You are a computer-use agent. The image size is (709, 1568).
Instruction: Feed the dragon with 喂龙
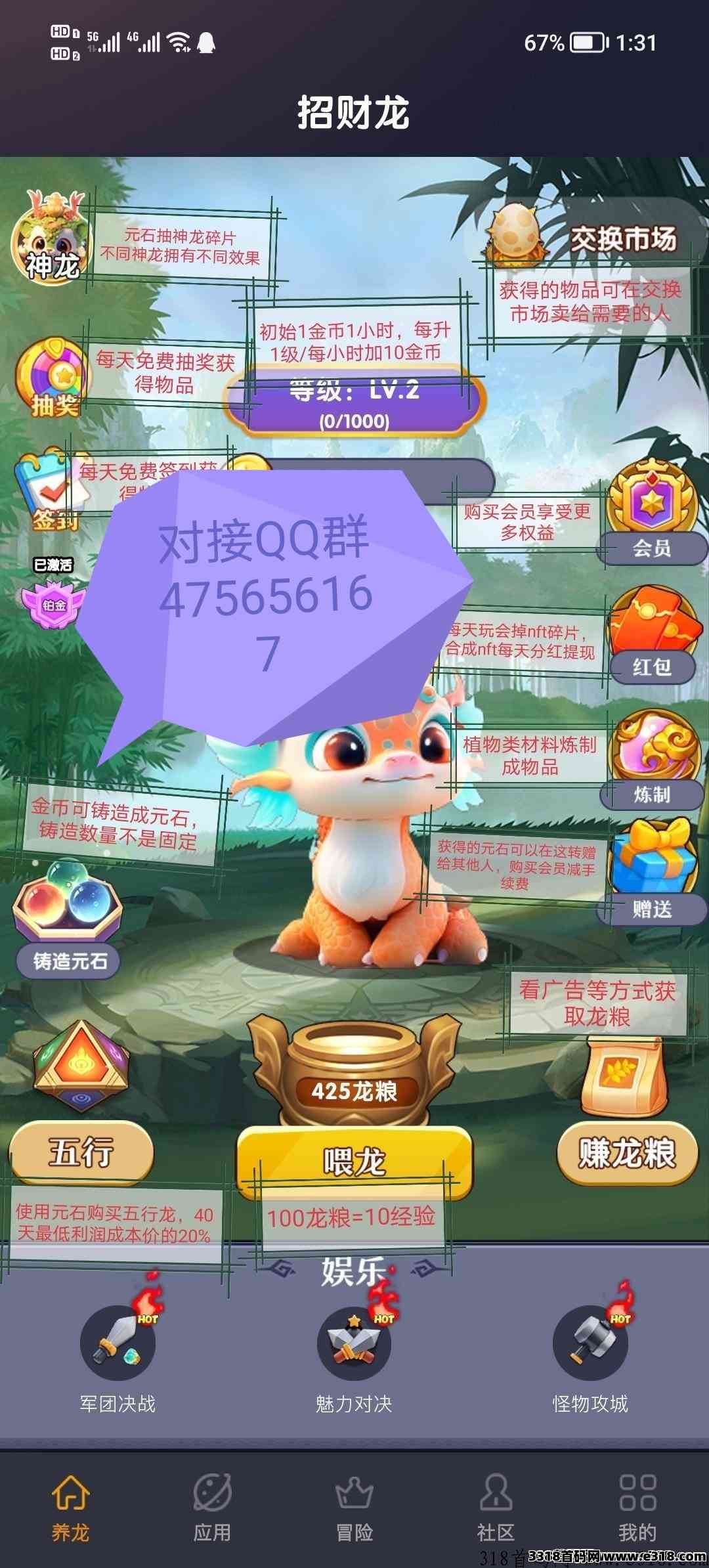click(354, 1161)
